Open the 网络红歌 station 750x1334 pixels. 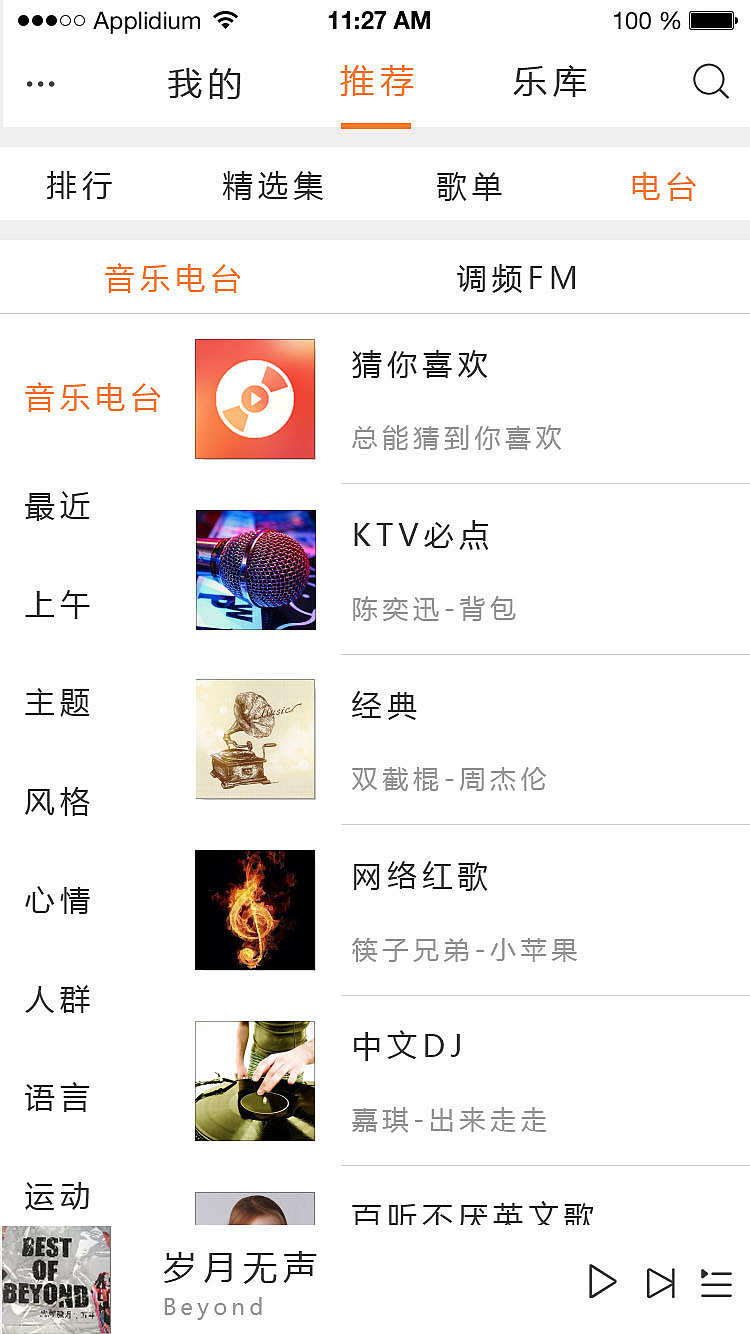coord(255,910)
